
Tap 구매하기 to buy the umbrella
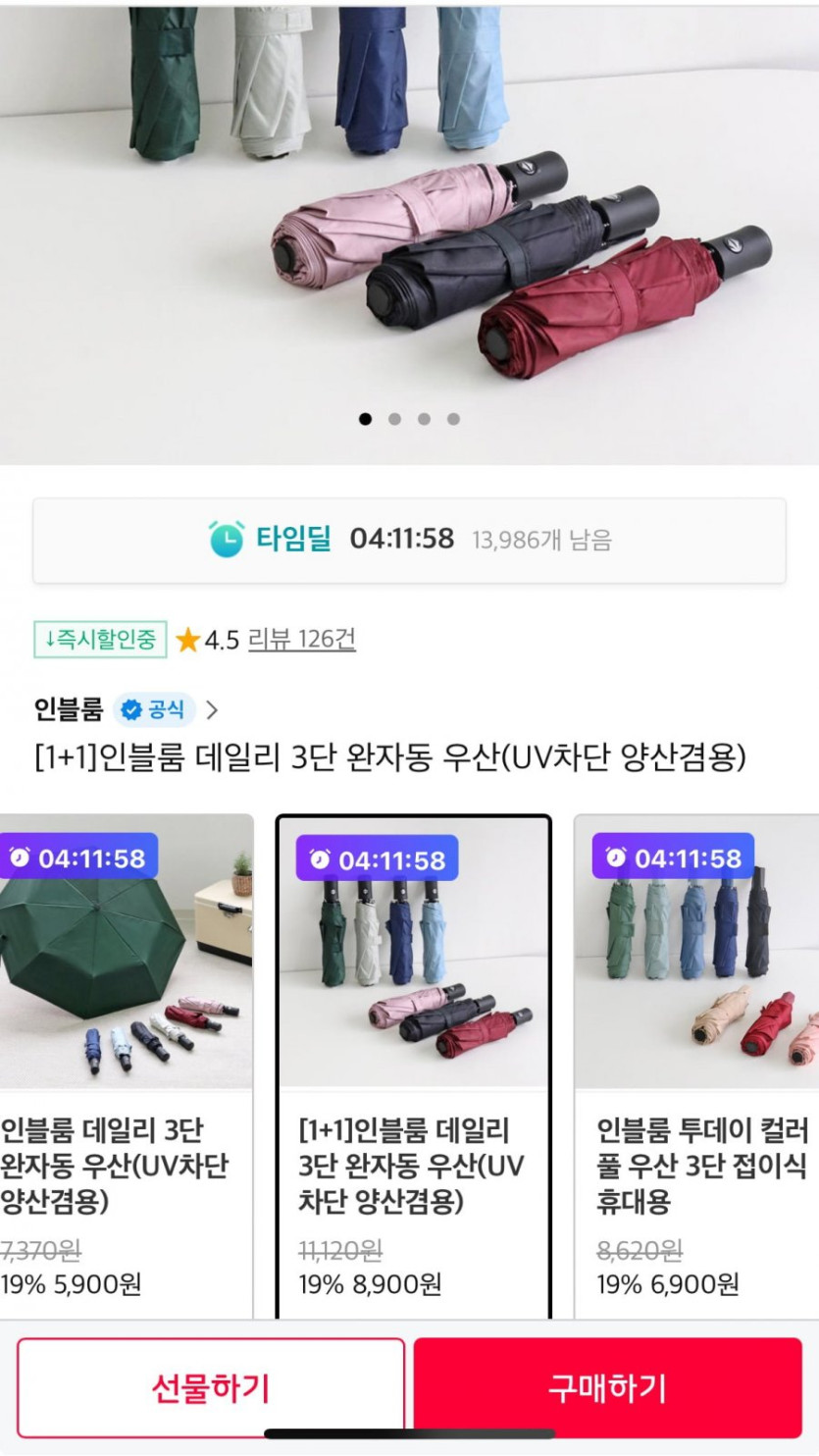(607, 1387)
